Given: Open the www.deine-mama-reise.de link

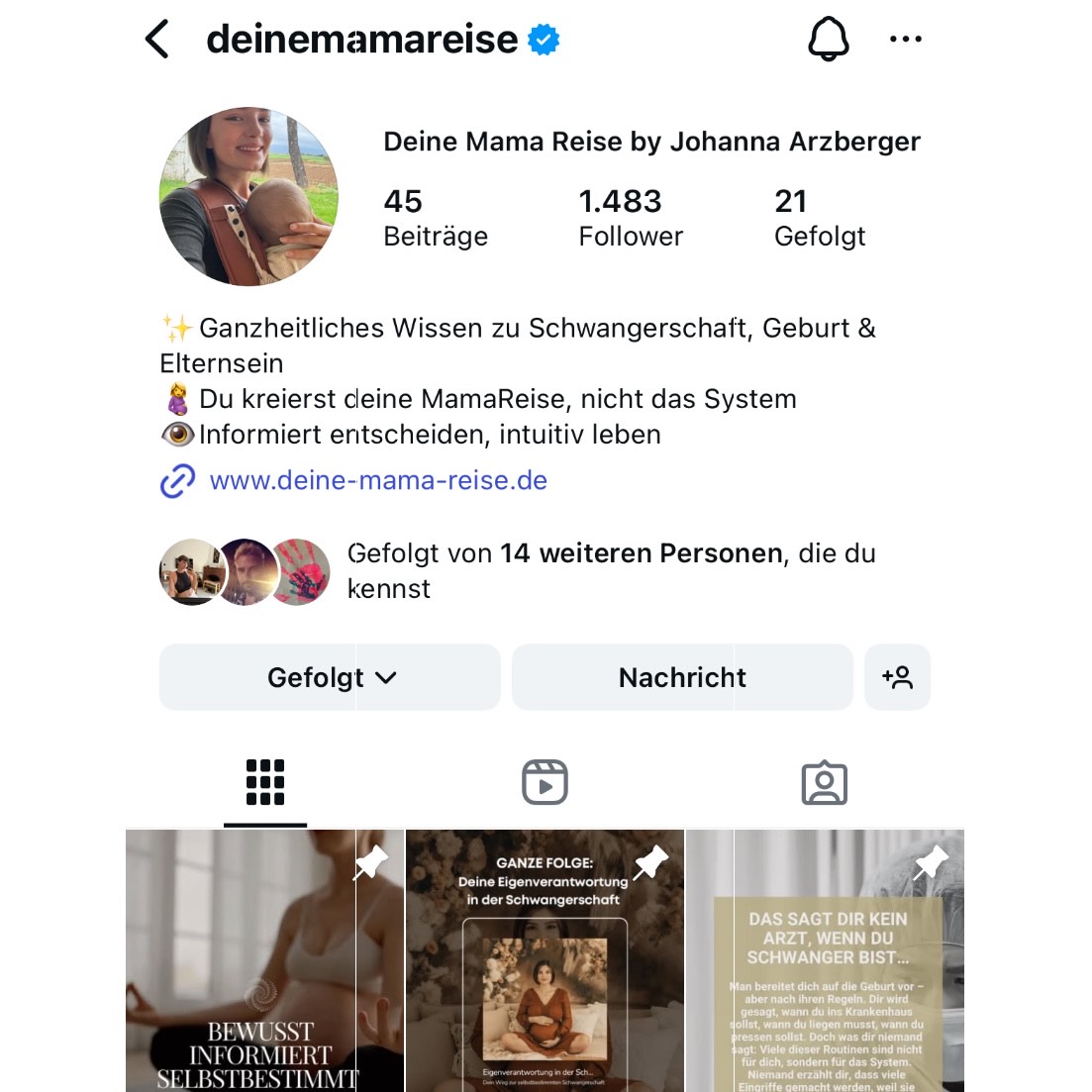Looking at the screenshot, I should pos(378,481).
